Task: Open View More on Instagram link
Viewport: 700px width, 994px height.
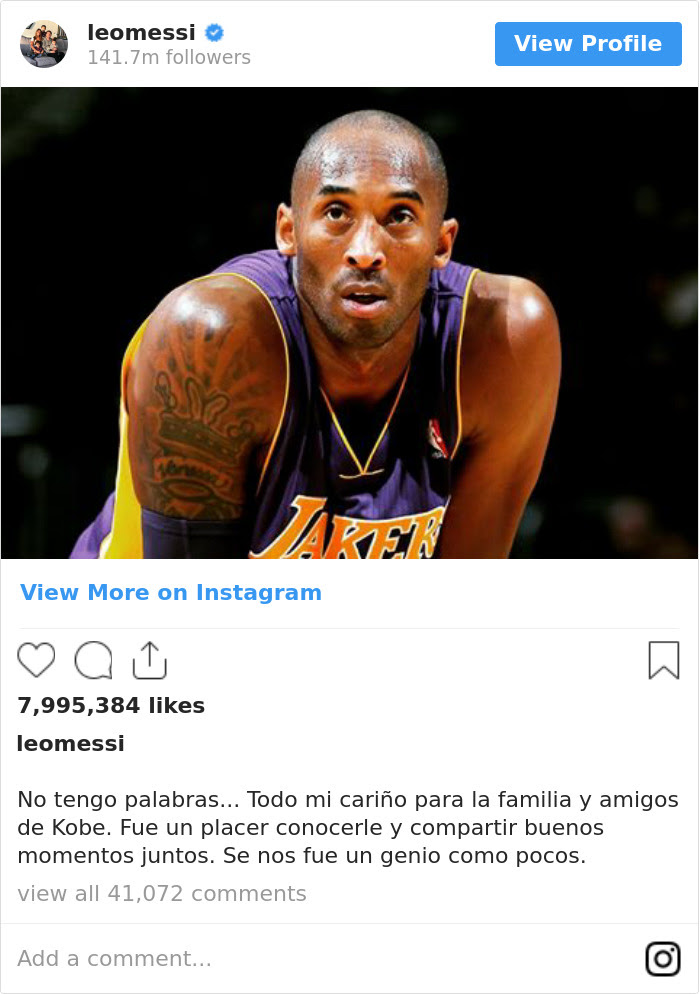Action: [x=171, y=592]
